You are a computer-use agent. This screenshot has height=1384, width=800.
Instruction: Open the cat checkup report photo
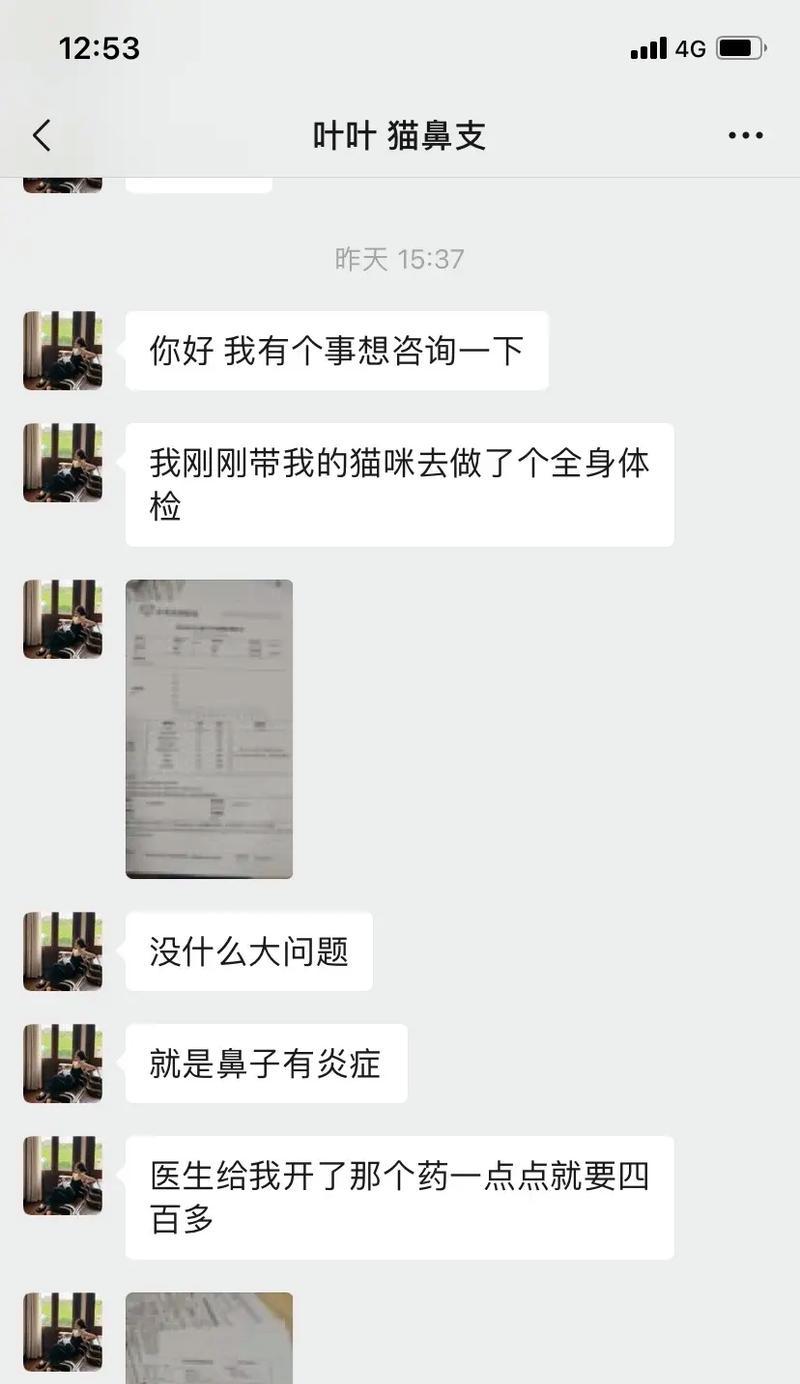(x=209, y=729)
